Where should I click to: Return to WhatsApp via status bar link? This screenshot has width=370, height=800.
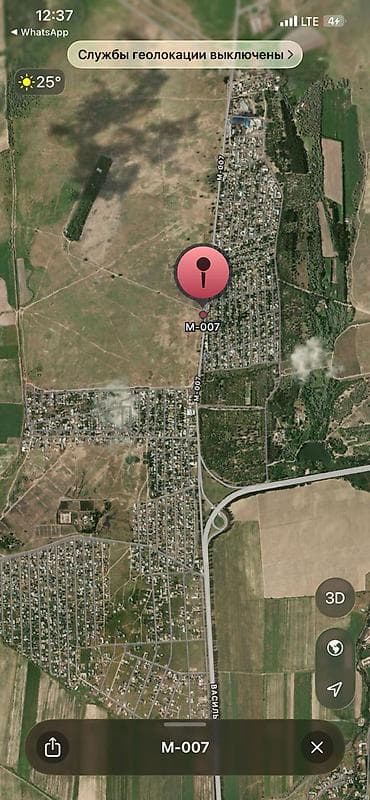point(38,32)
